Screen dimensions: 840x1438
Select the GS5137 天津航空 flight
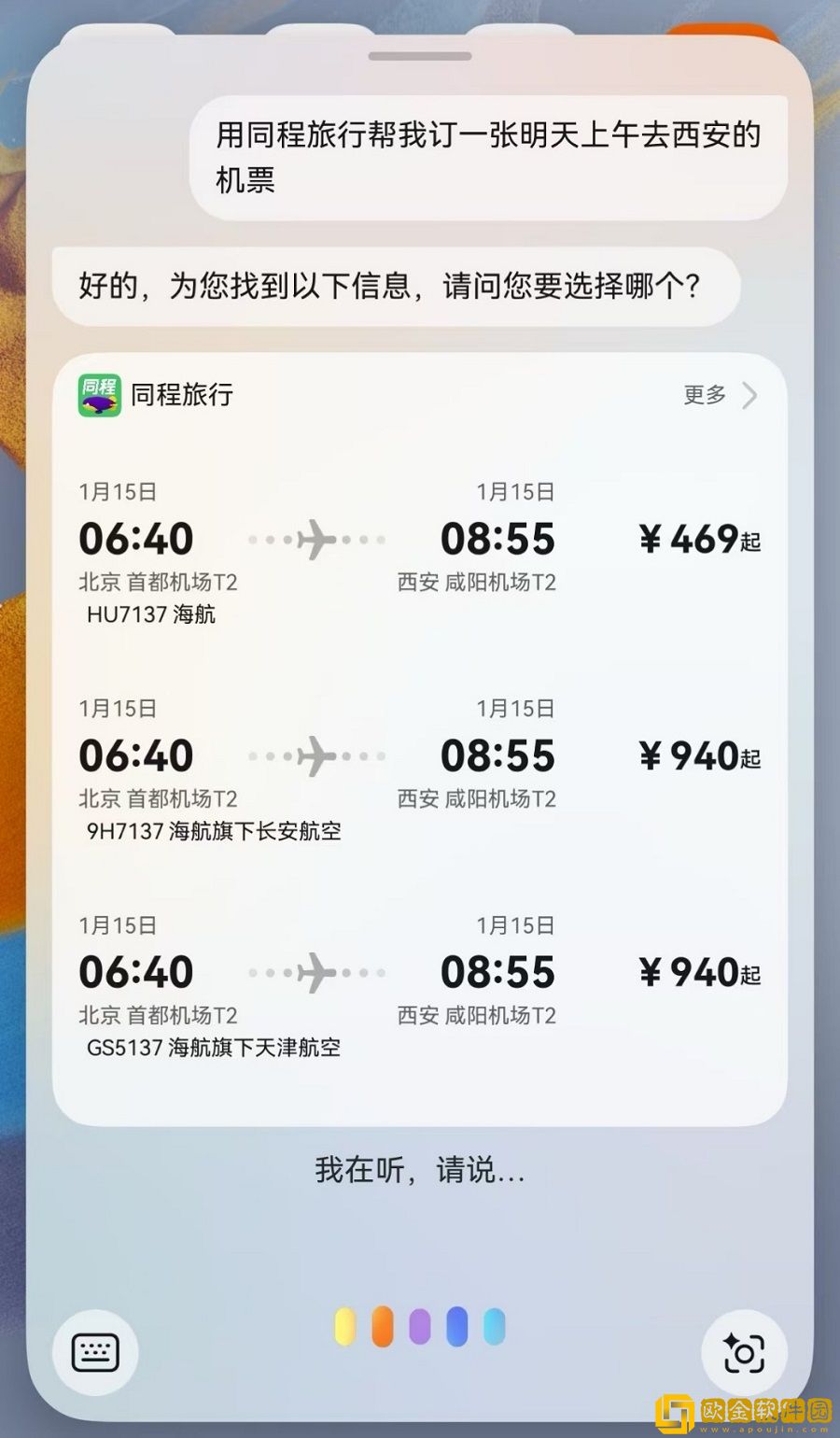click(420, 985)
